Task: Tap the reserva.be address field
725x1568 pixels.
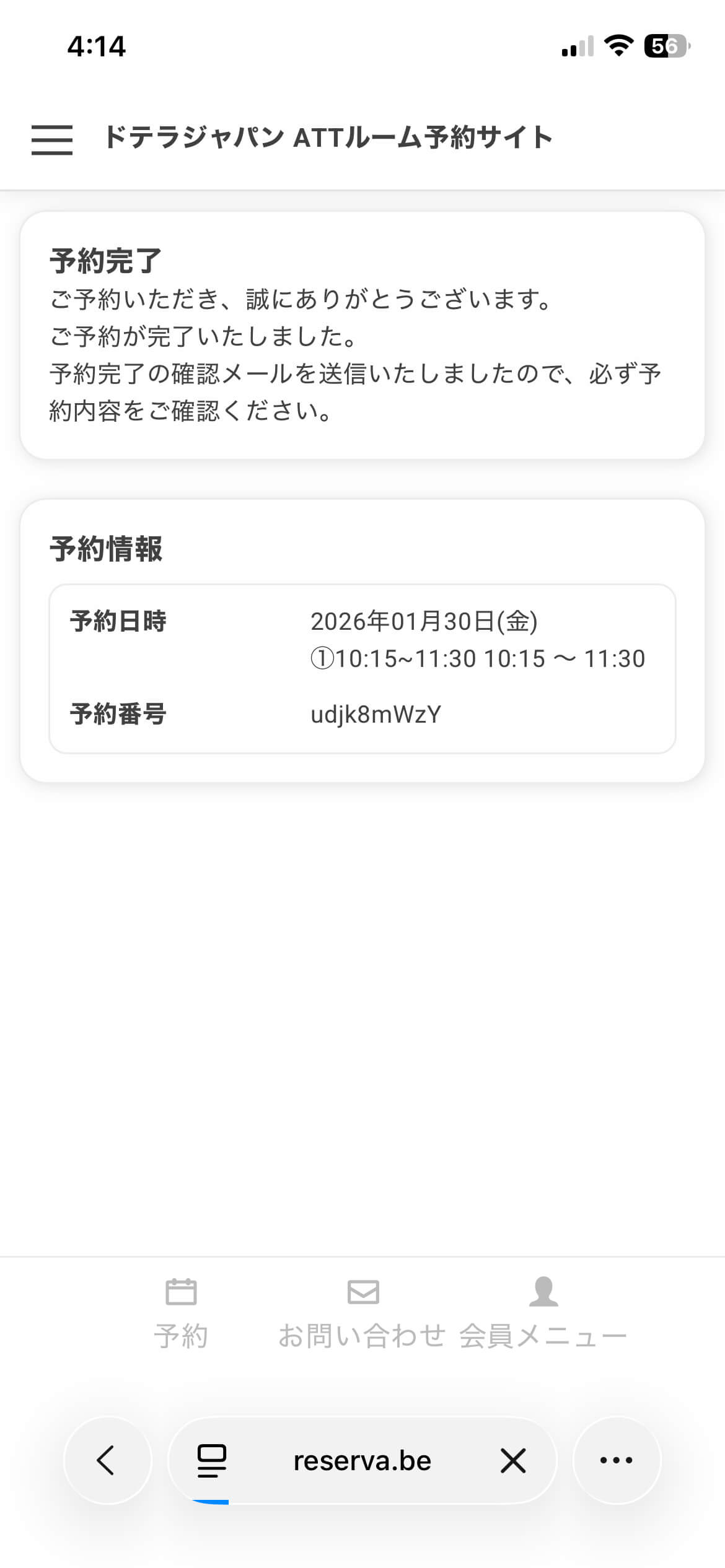Action: coord(362,1460)
